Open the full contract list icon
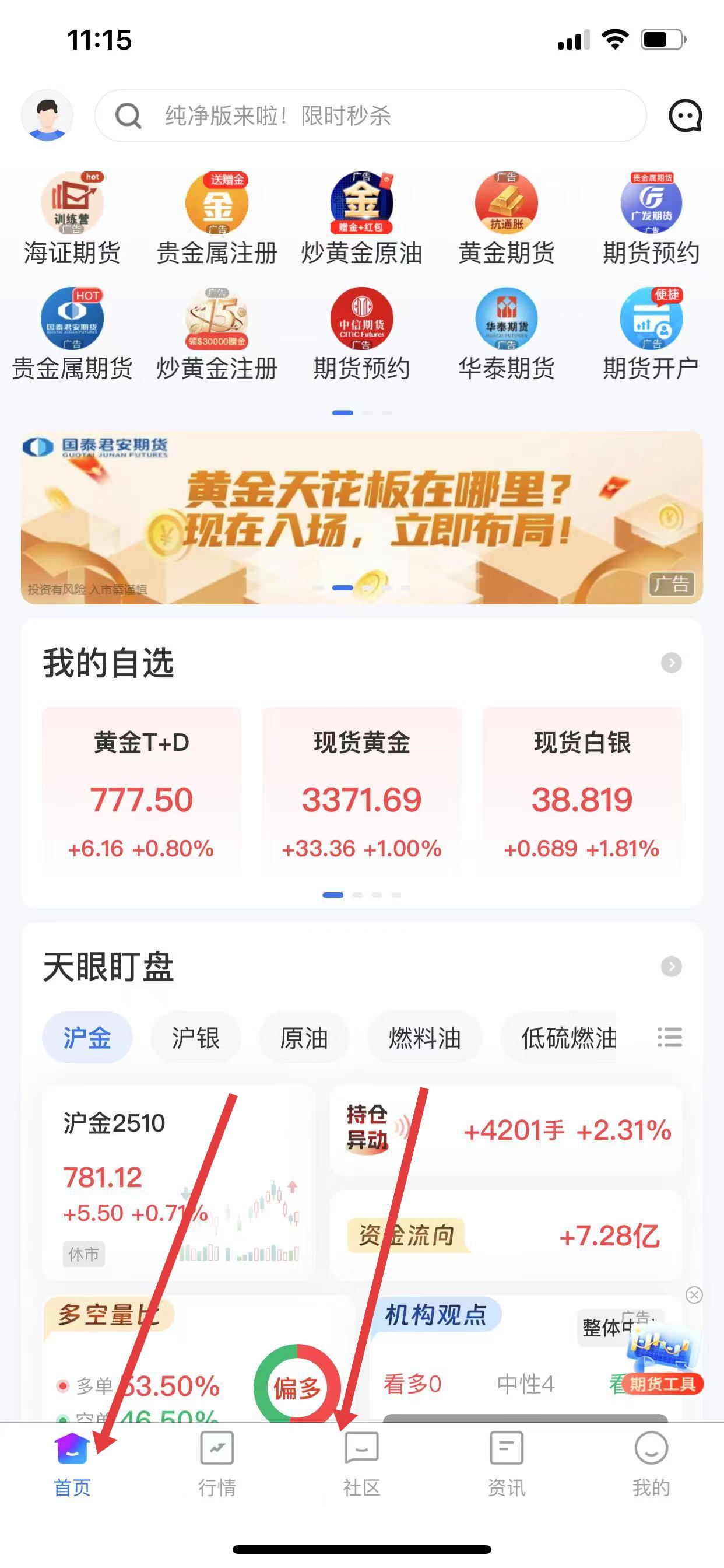 [x=669, y=1037]
